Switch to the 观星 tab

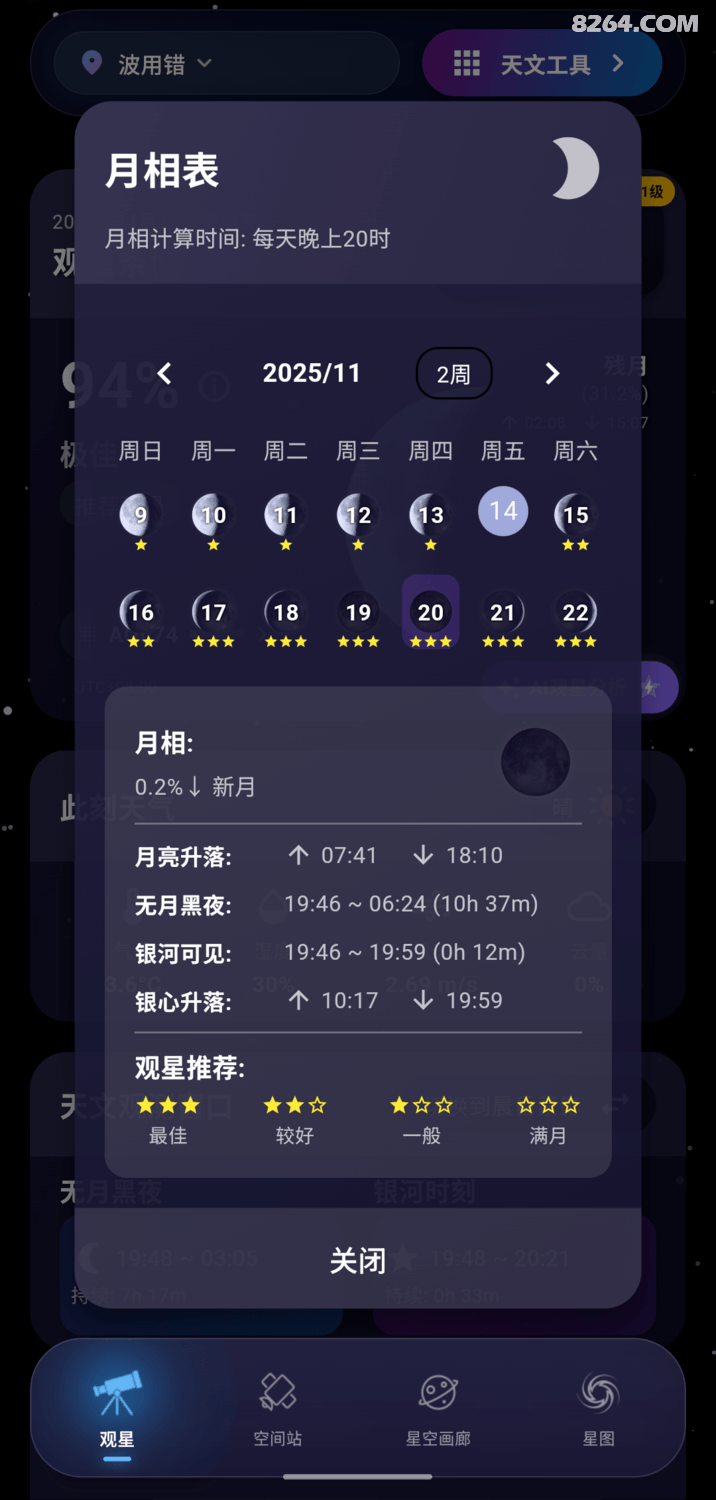(x=117, y=1408)
